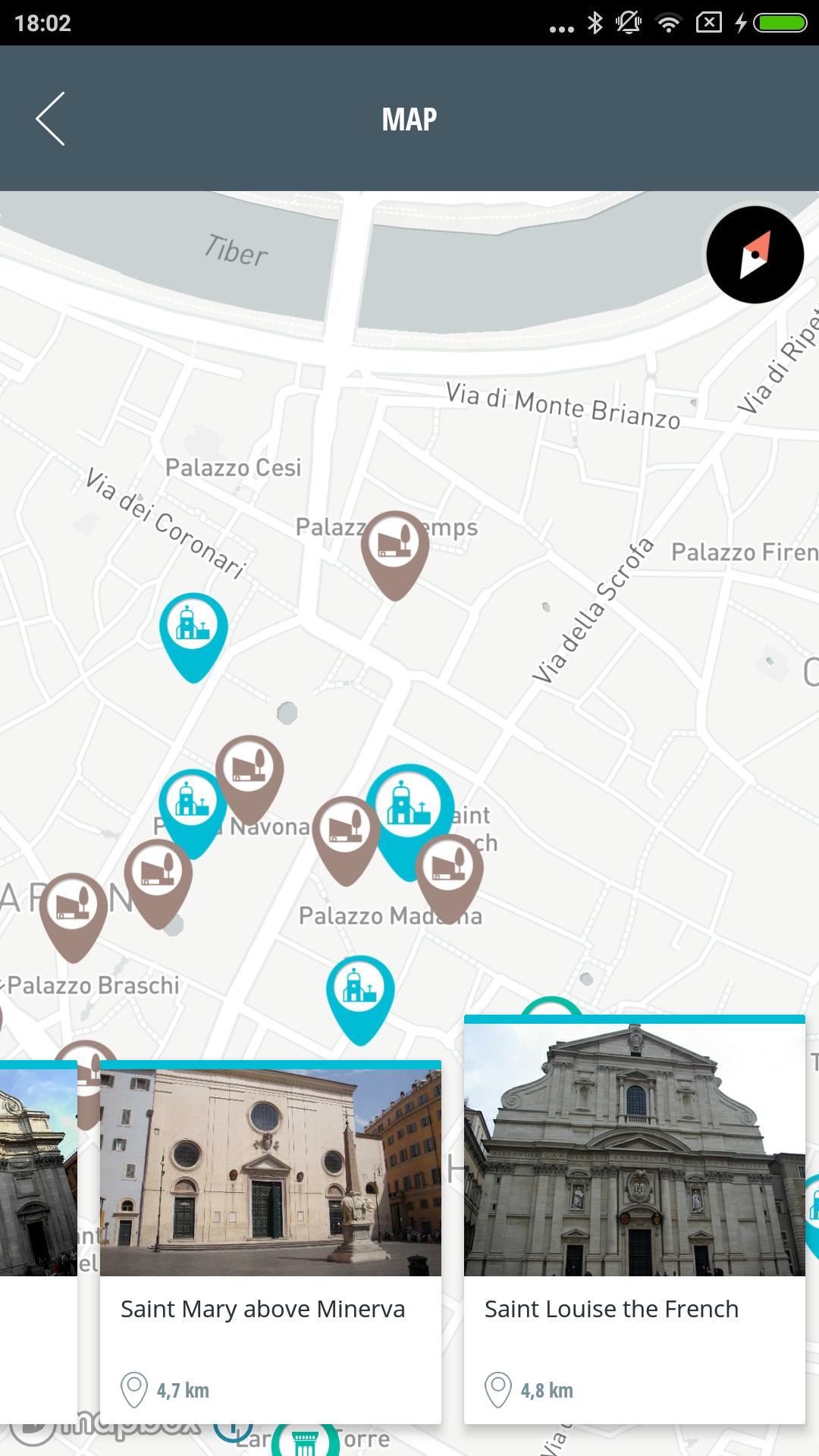The image size is (819, 1456).
Task: Go back using the arrow button
Action: click(x=49, y=118)
